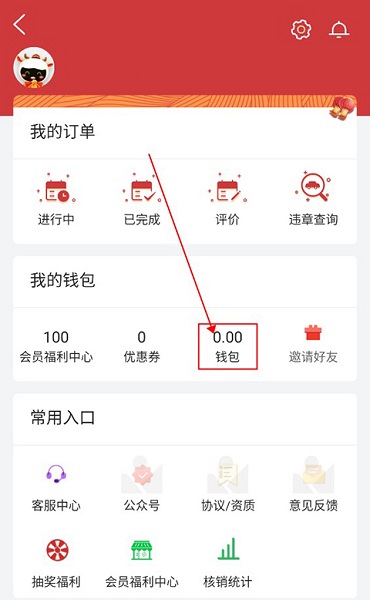Open the 公众号 entry
370x600 pixels.
click(x=142, y=484)
